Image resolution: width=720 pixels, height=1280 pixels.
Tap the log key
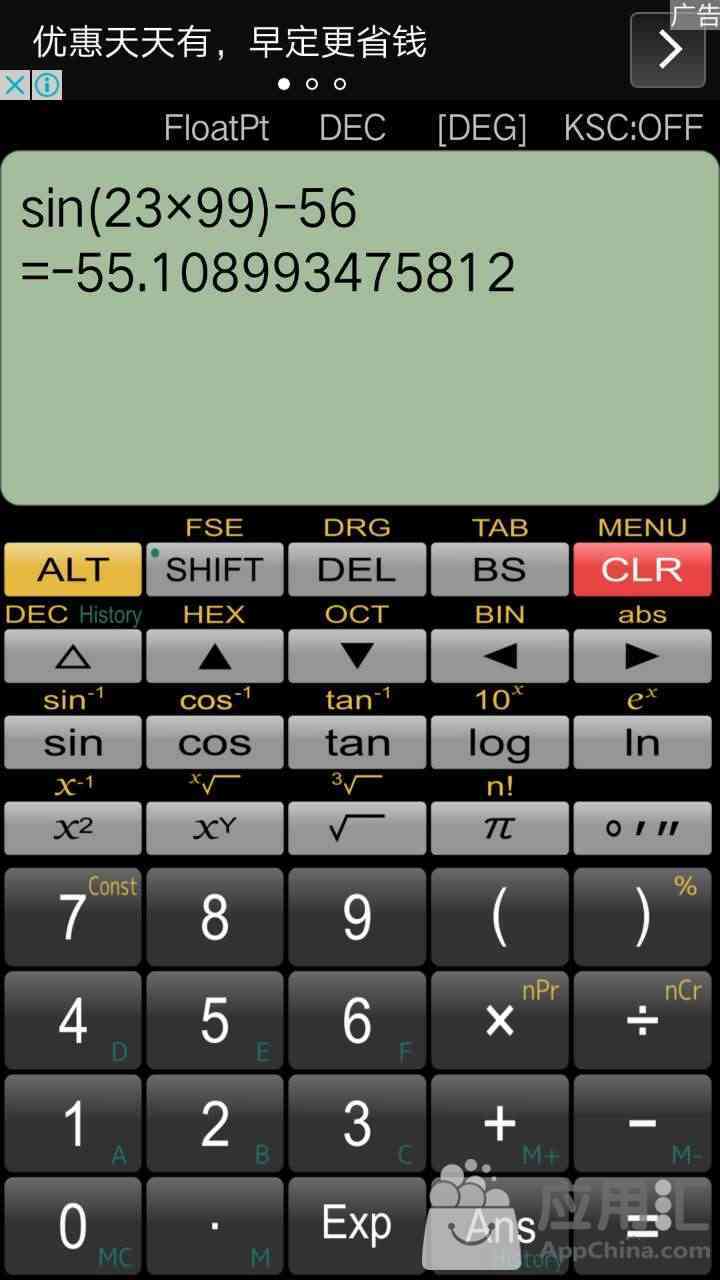[500, 742]
